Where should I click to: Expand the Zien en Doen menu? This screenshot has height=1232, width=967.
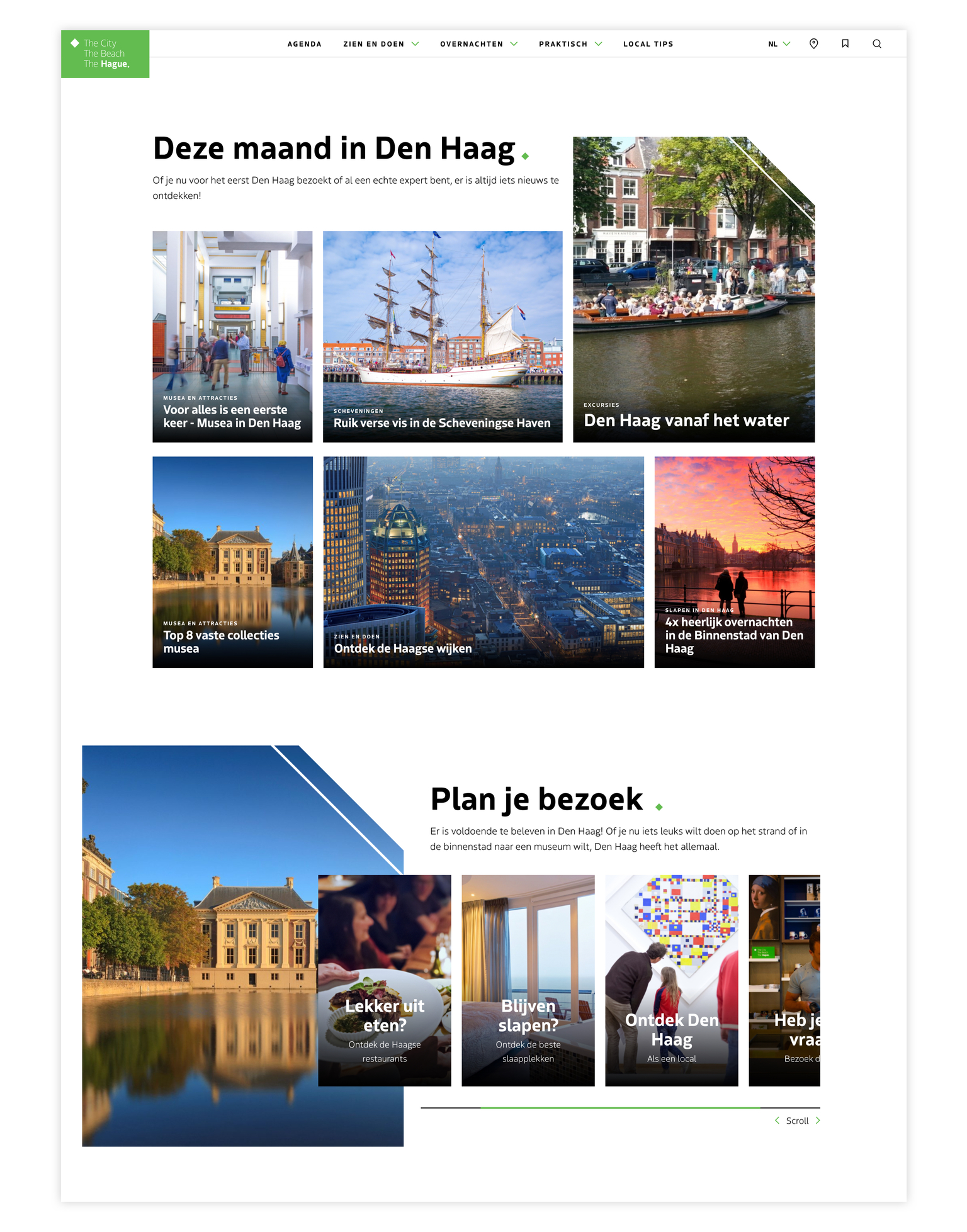coord(380,44)
